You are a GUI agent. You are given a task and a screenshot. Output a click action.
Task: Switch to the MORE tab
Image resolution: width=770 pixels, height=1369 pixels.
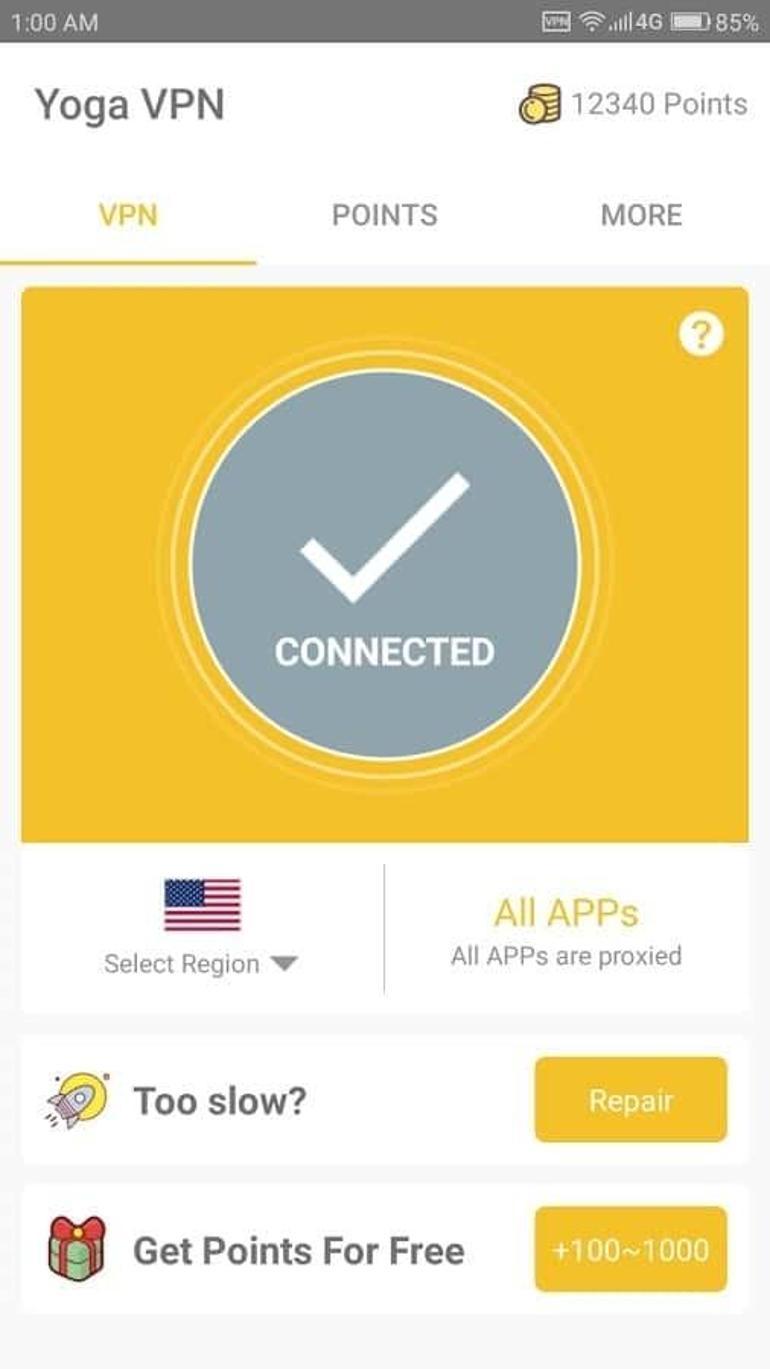click(641, 215)
